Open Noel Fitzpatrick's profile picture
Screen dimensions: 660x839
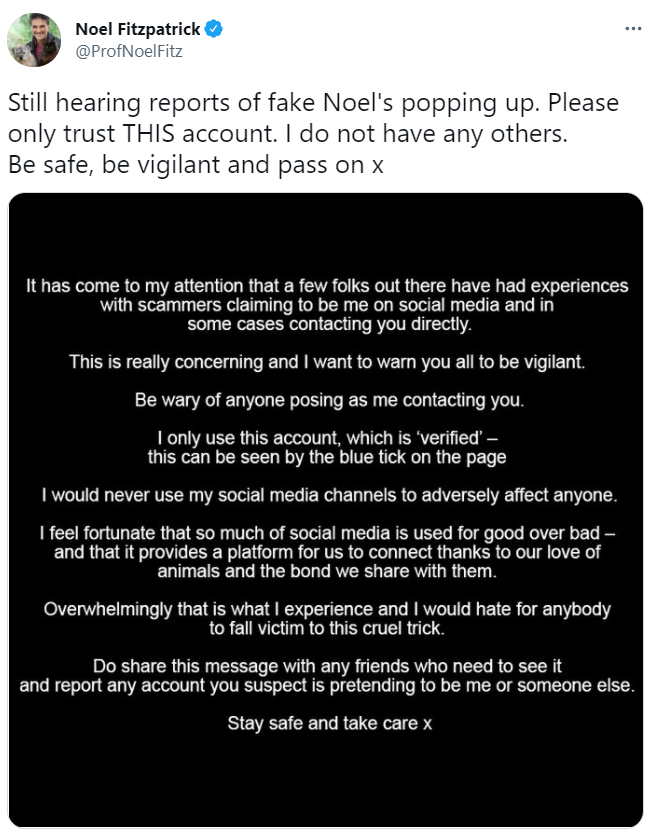click(34, 40)
